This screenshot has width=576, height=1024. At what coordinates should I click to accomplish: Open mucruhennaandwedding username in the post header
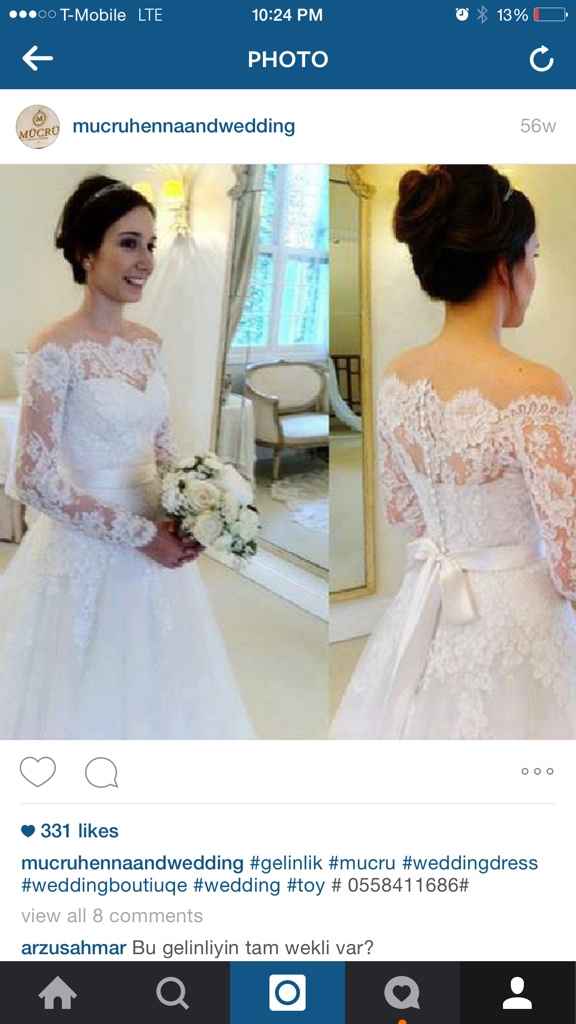[x=184, y=126]
